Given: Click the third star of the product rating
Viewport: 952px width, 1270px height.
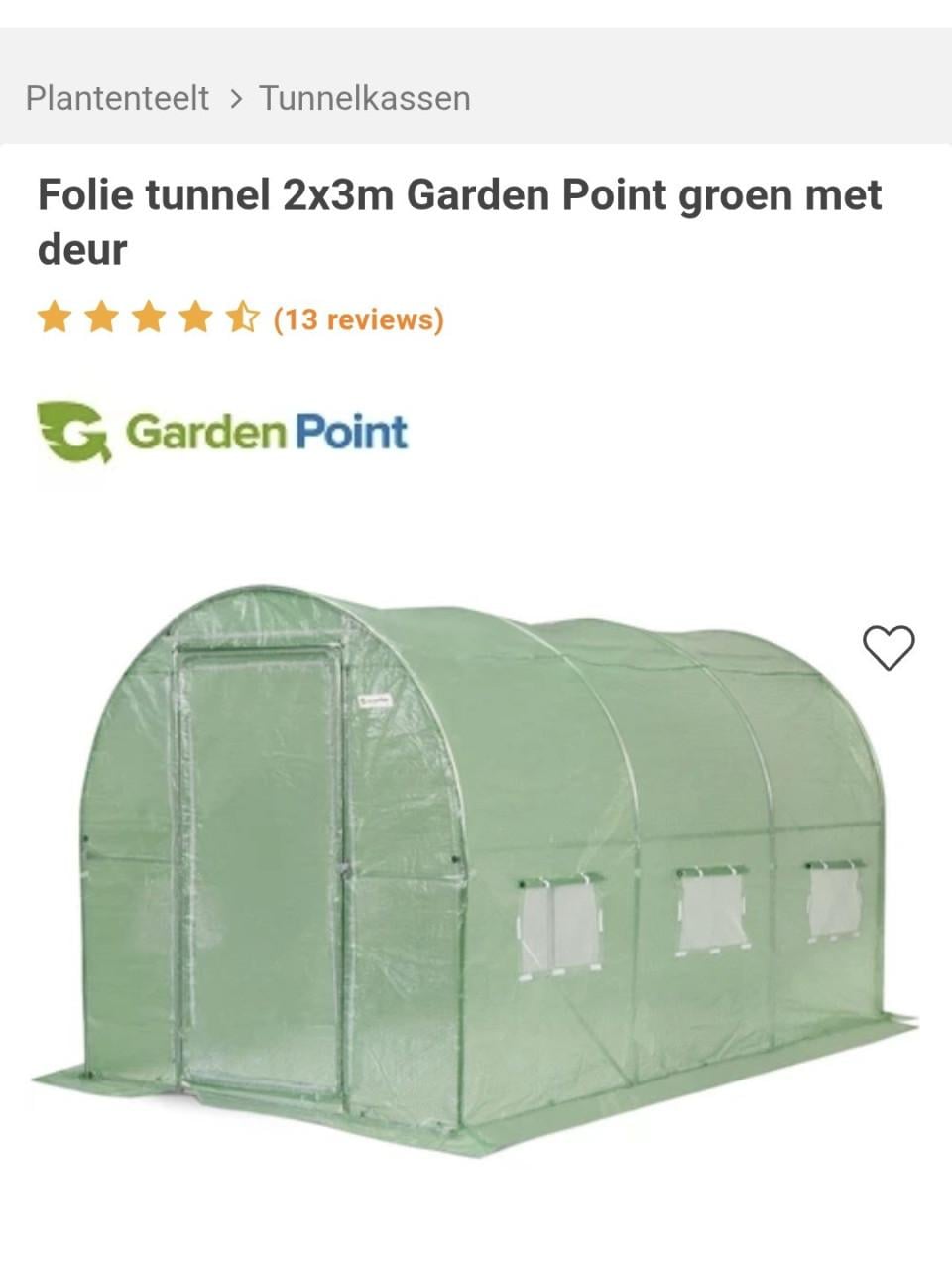Looking at the screenshot, I should pos(149,317).
